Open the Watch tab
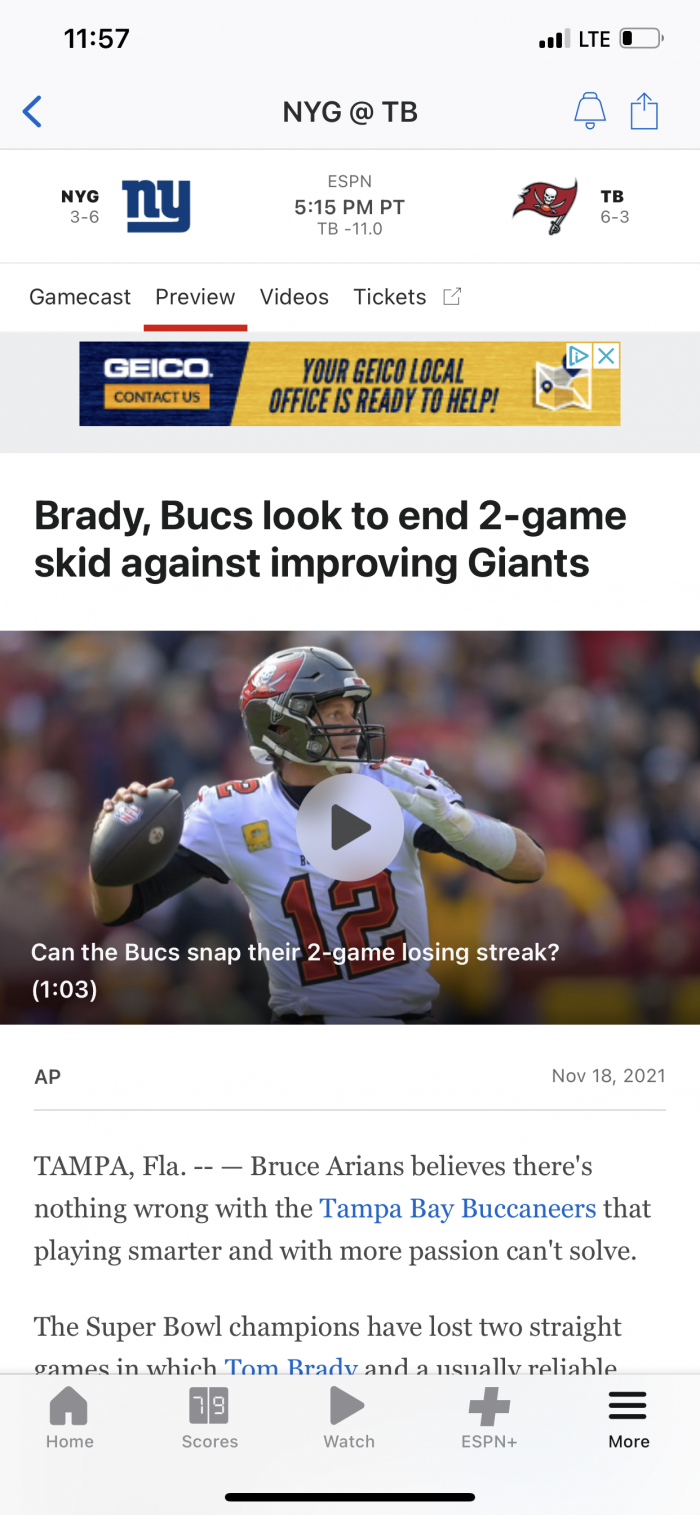This screenshot has width=700, height=1515. click(349, 1418)
